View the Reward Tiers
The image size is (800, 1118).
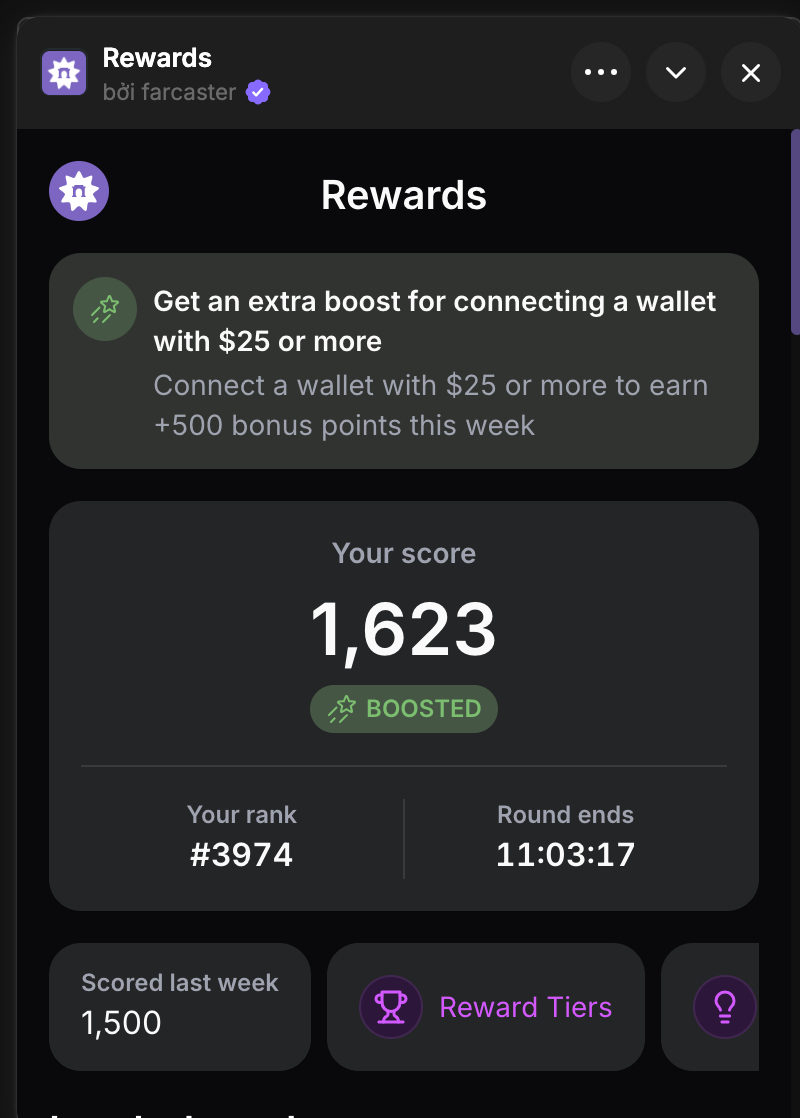point(486,1007)
